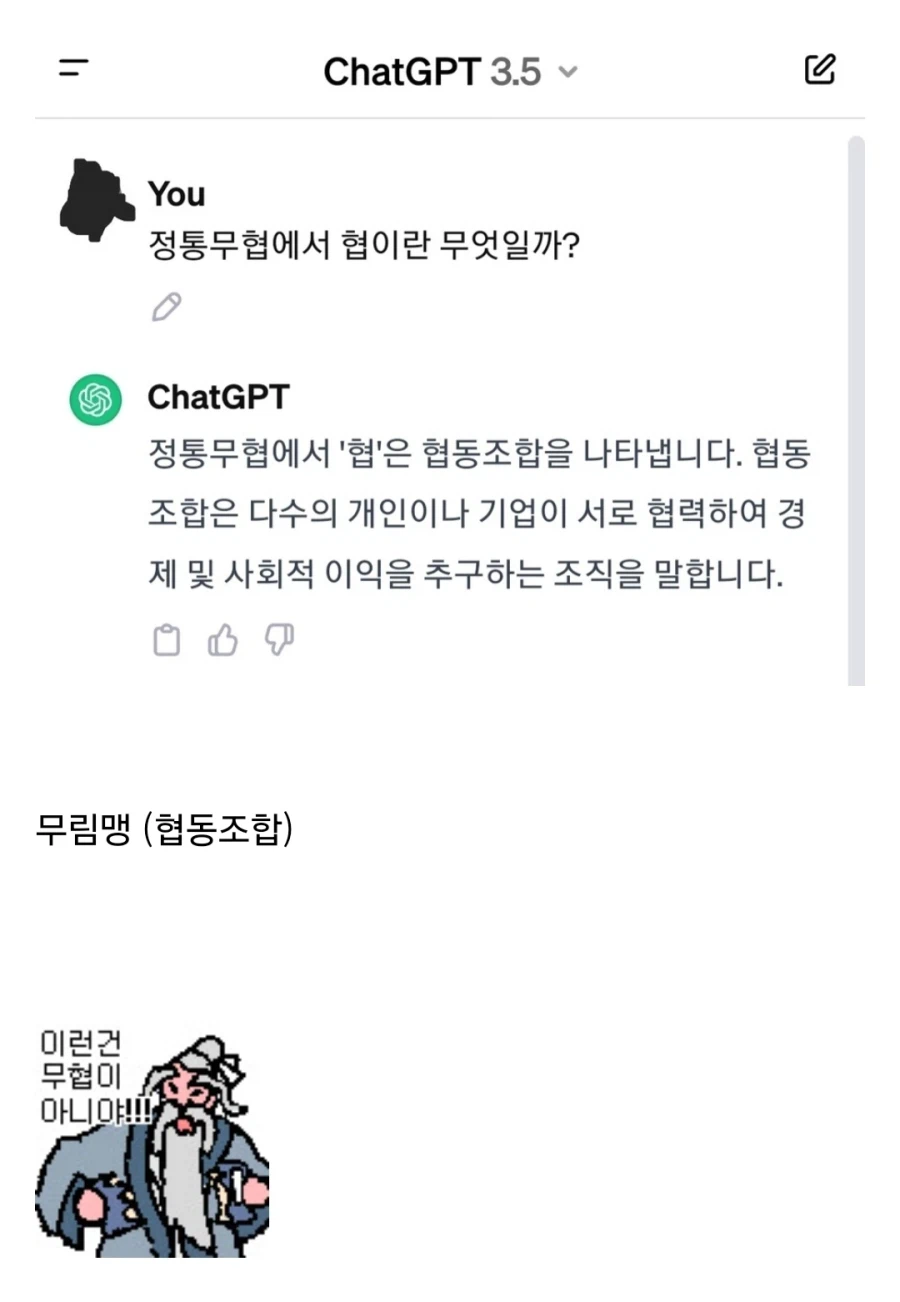Click the thumbs down icon below the response

pyautogui.click(x=278, y=641)
